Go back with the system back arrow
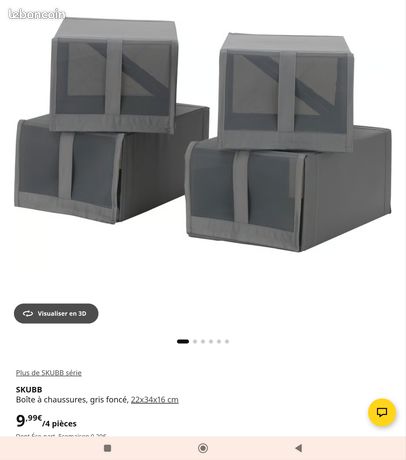The image size is (406, 460). pyautogui.click(x=299, y=448)
